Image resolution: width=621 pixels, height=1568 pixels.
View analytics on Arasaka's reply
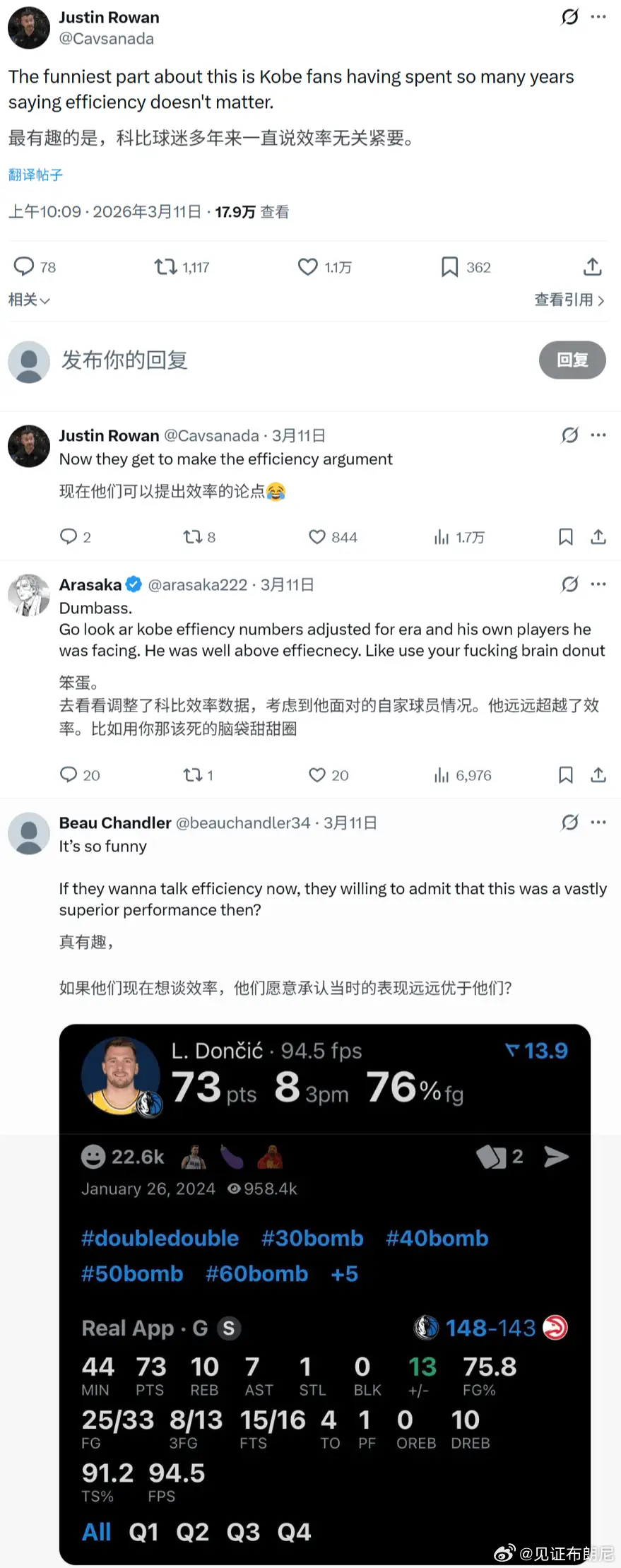tap(442, 774)
